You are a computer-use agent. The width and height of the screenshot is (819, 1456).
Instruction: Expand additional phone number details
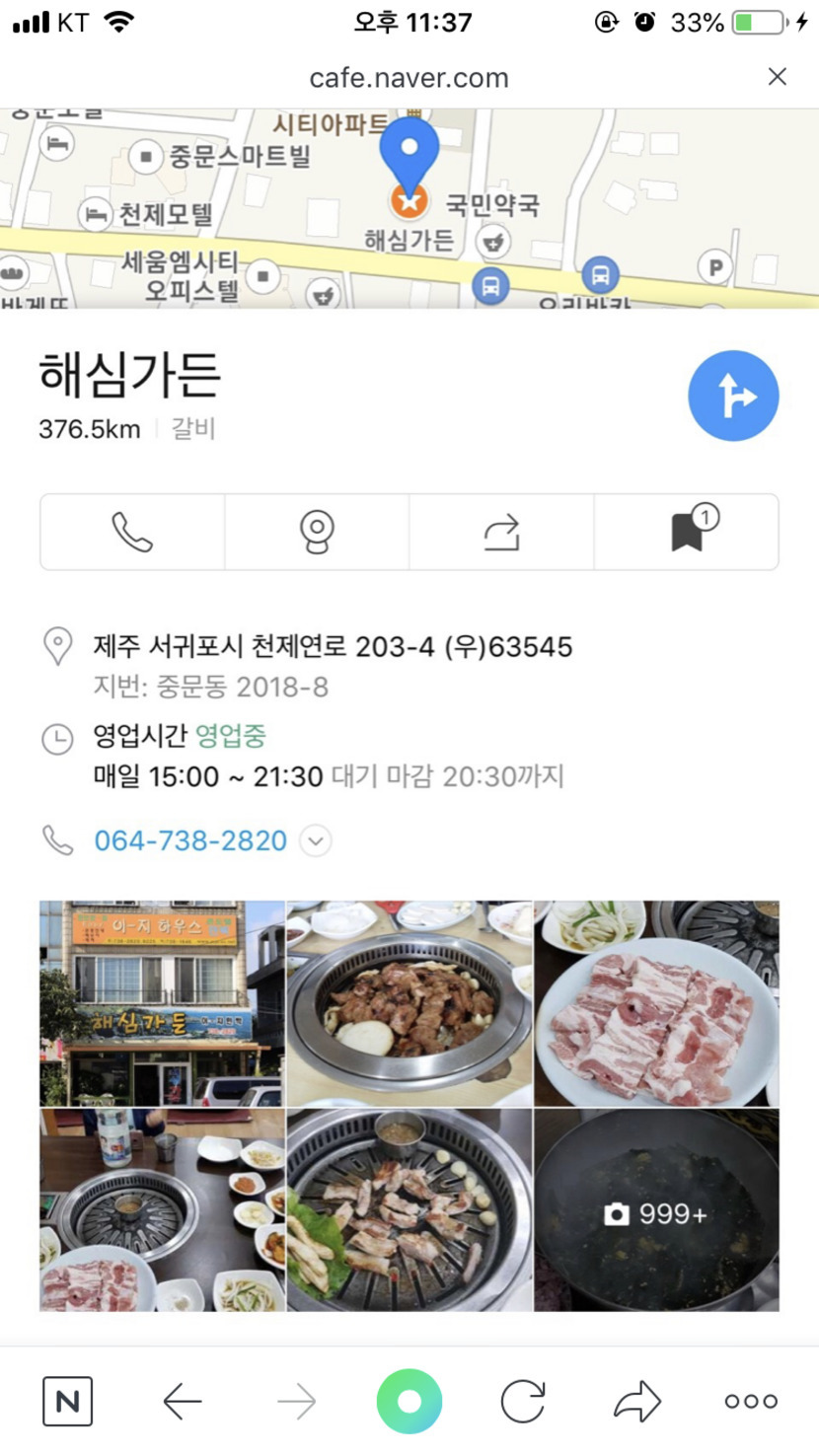315,841
